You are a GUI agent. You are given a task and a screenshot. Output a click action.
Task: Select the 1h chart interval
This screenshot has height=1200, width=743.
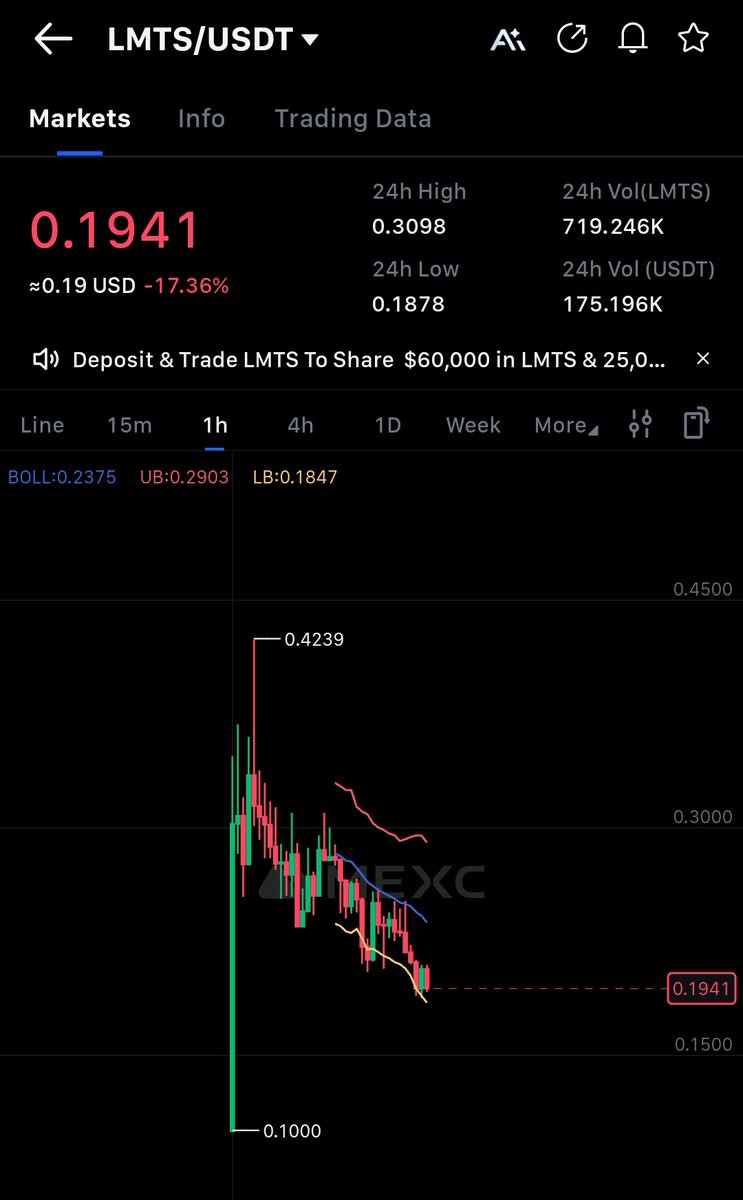(x=215, y=425)
